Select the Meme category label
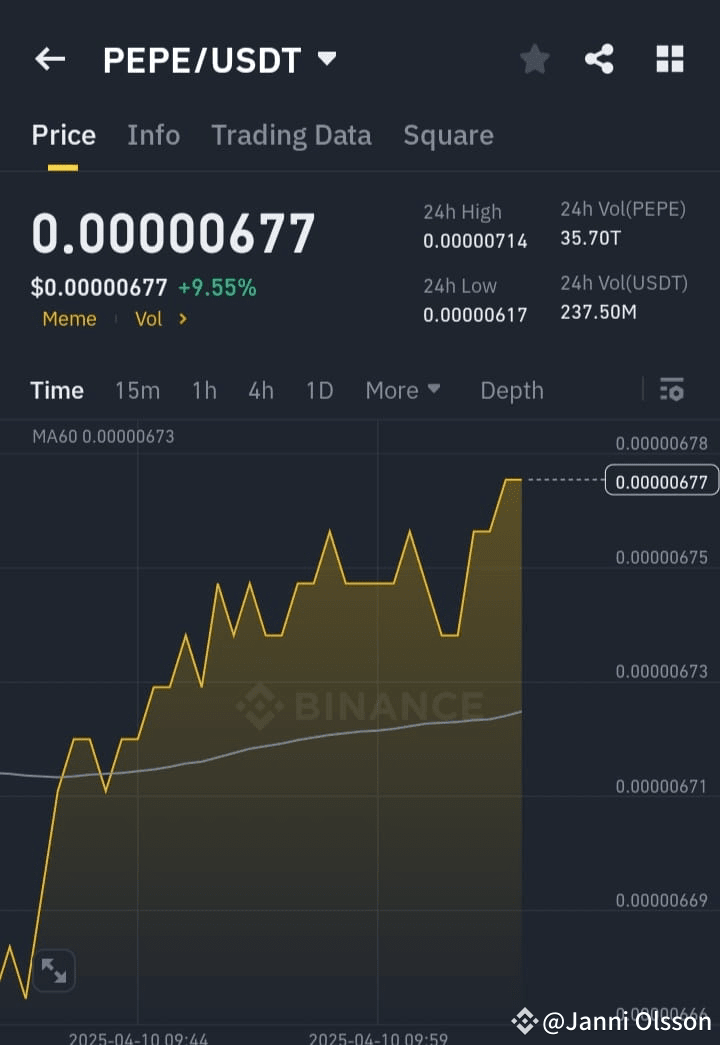The image size is (720, 1045). 69,319
